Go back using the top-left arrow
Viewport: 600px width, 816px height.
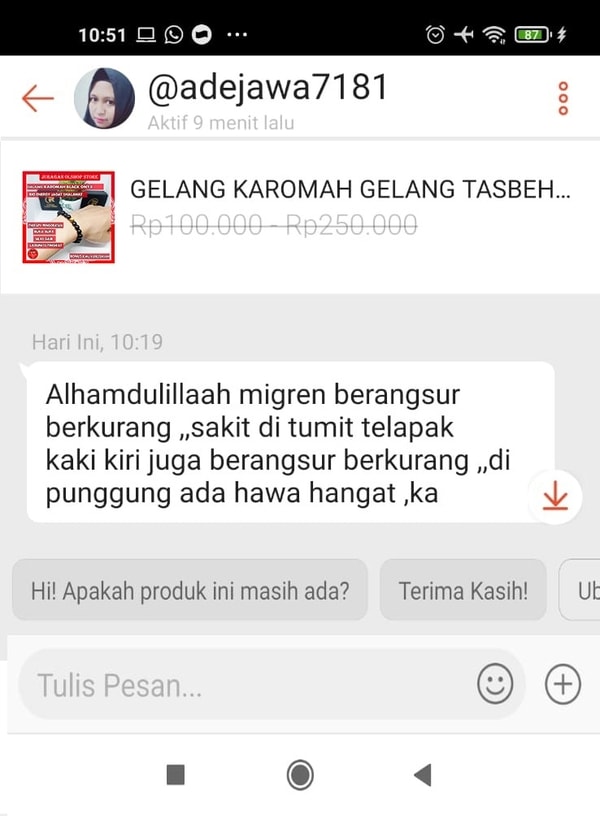click(38, 98)
